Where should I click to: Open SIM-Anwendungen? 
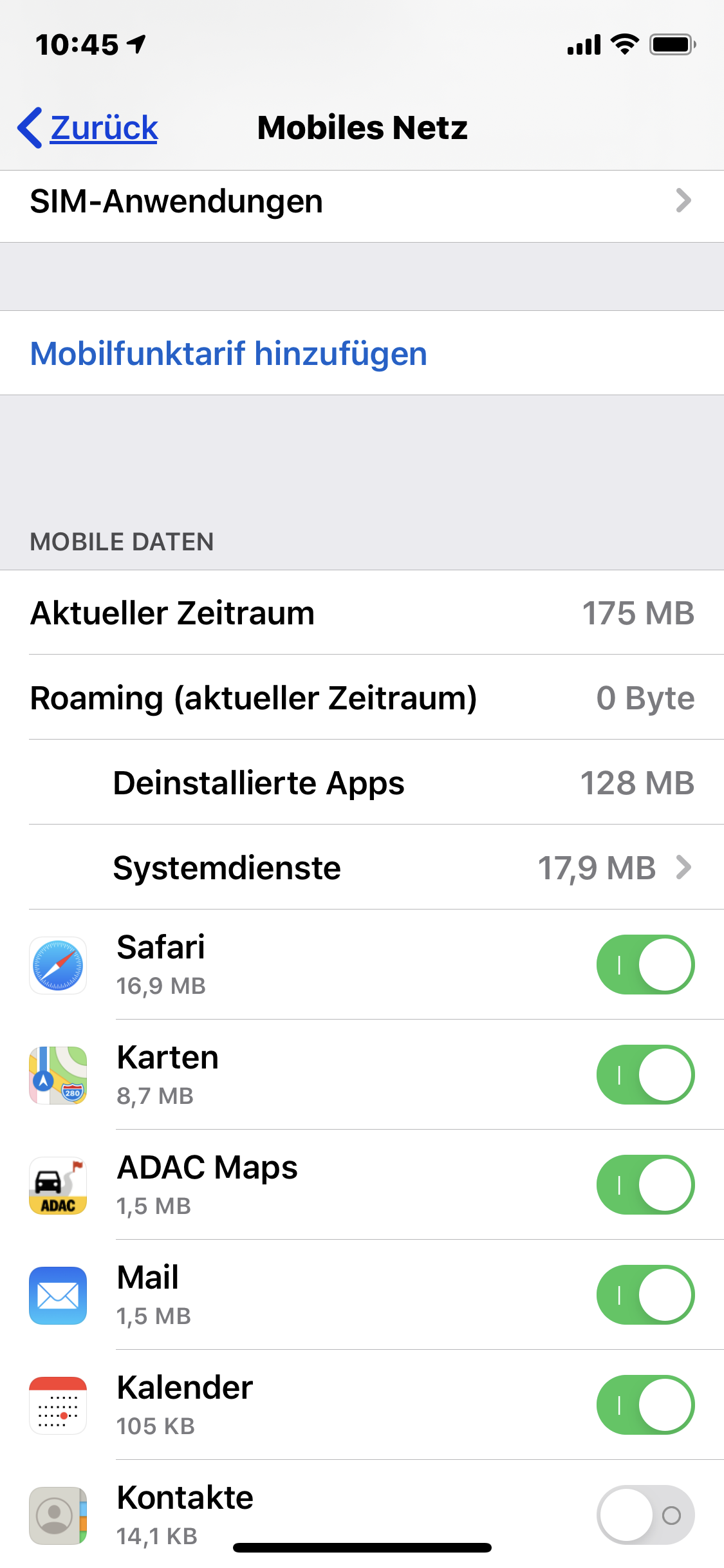tap(362, 201)
